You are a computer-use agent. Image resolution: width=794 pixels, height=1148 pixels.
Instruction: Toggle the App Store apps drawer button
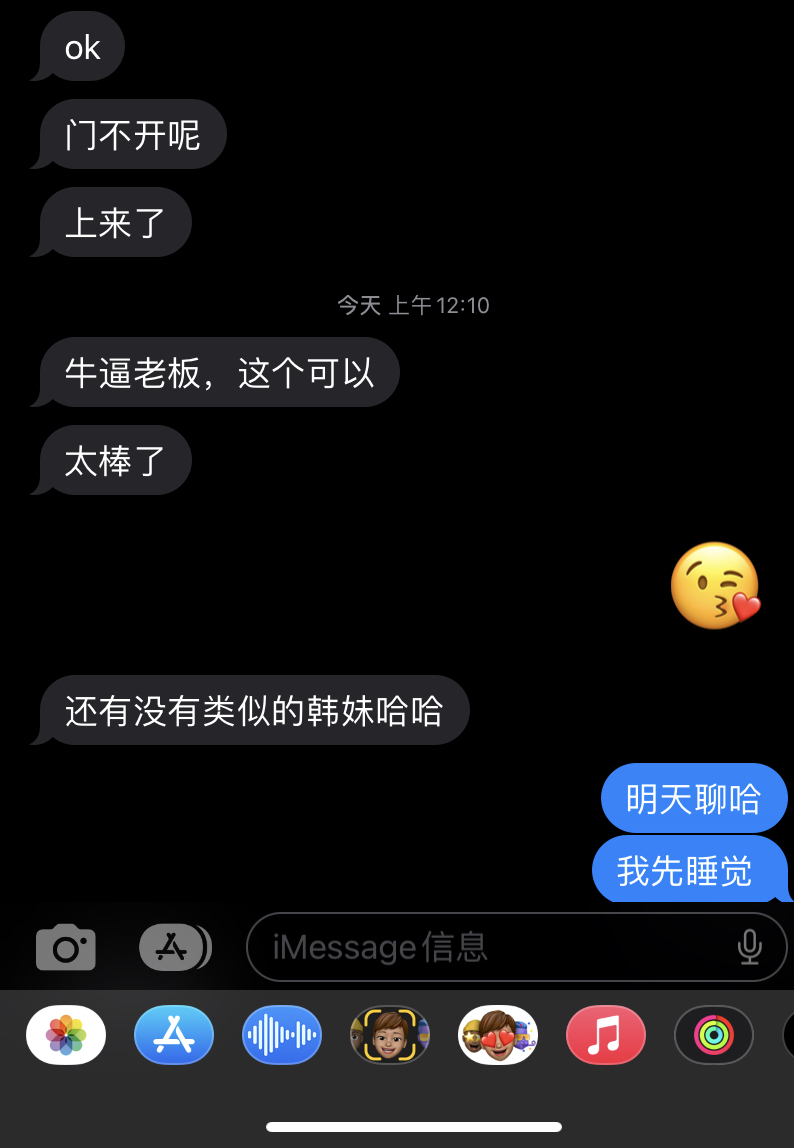[x=174, y=947]
